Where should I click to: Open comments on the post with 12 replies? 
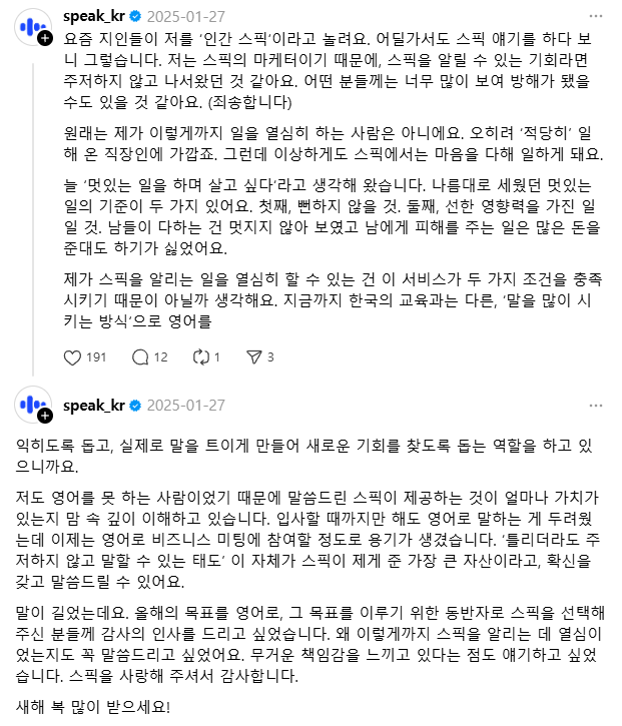click(x=140, y=356)
